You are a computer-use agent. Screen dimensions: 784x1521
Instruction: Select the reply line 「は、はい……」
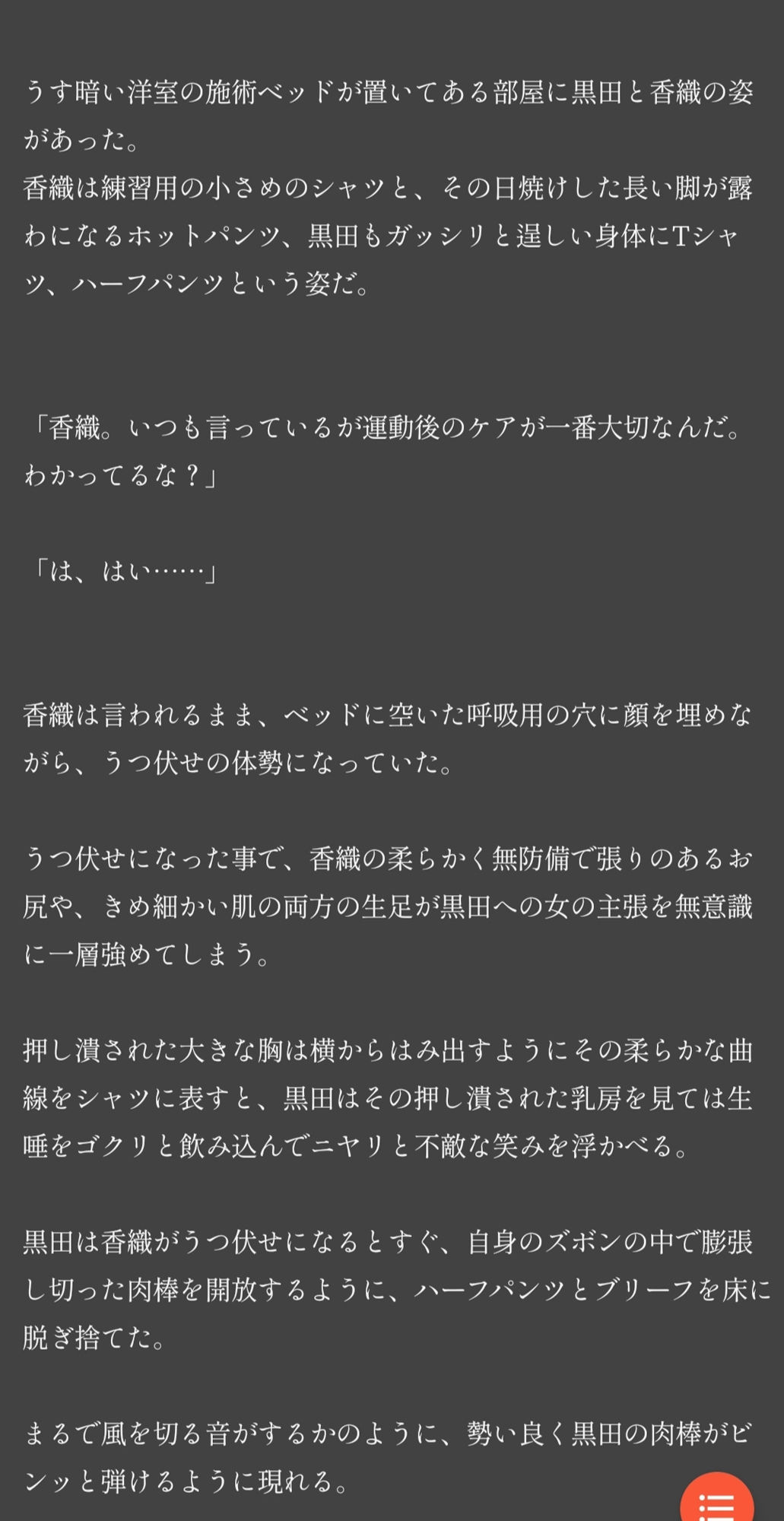125,572
